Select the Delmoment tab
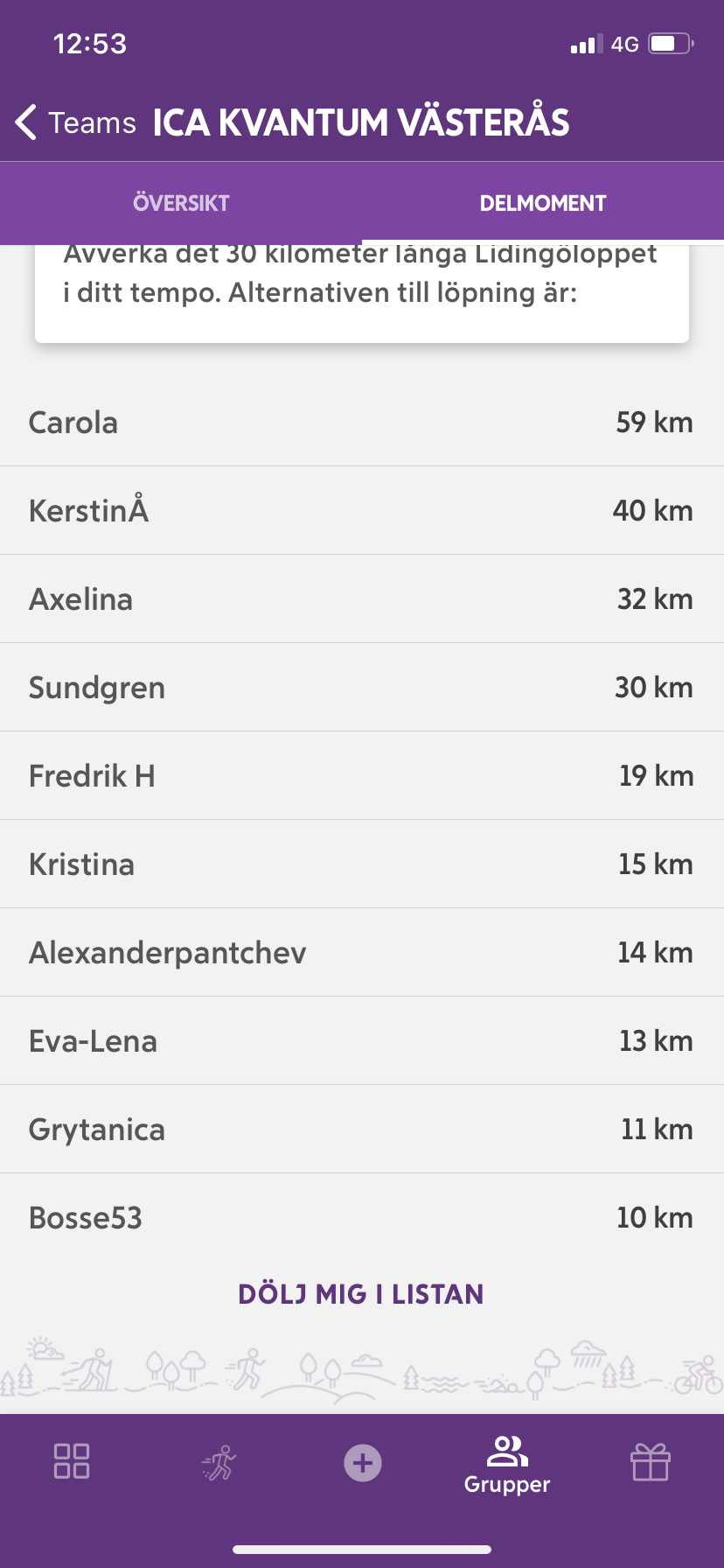 pyautogui.click(x=543, y=203)
